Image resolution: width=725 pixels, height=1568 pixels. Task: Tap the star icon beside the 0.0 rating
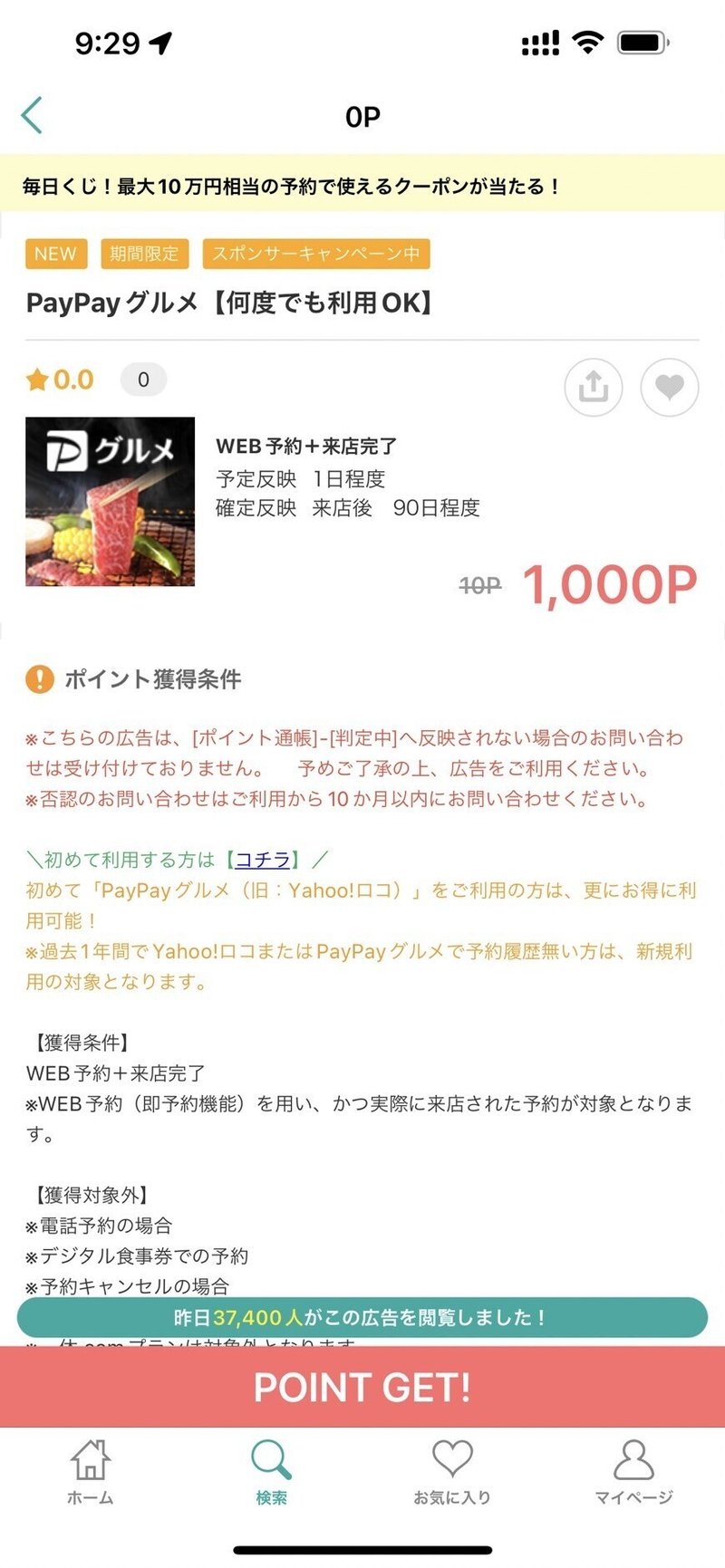point(36,380)
